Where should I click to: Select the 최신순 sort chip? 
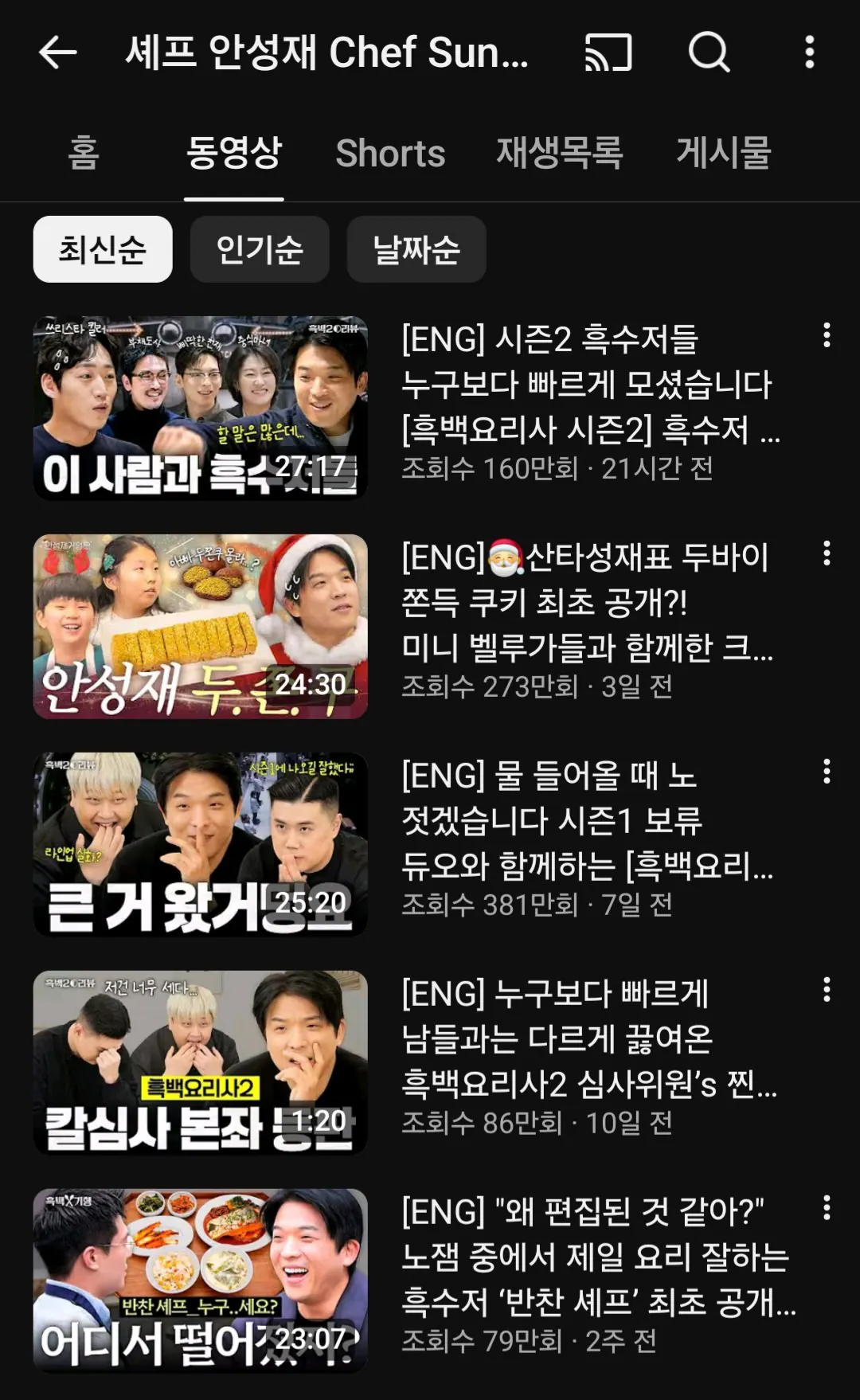click(103, 249)
